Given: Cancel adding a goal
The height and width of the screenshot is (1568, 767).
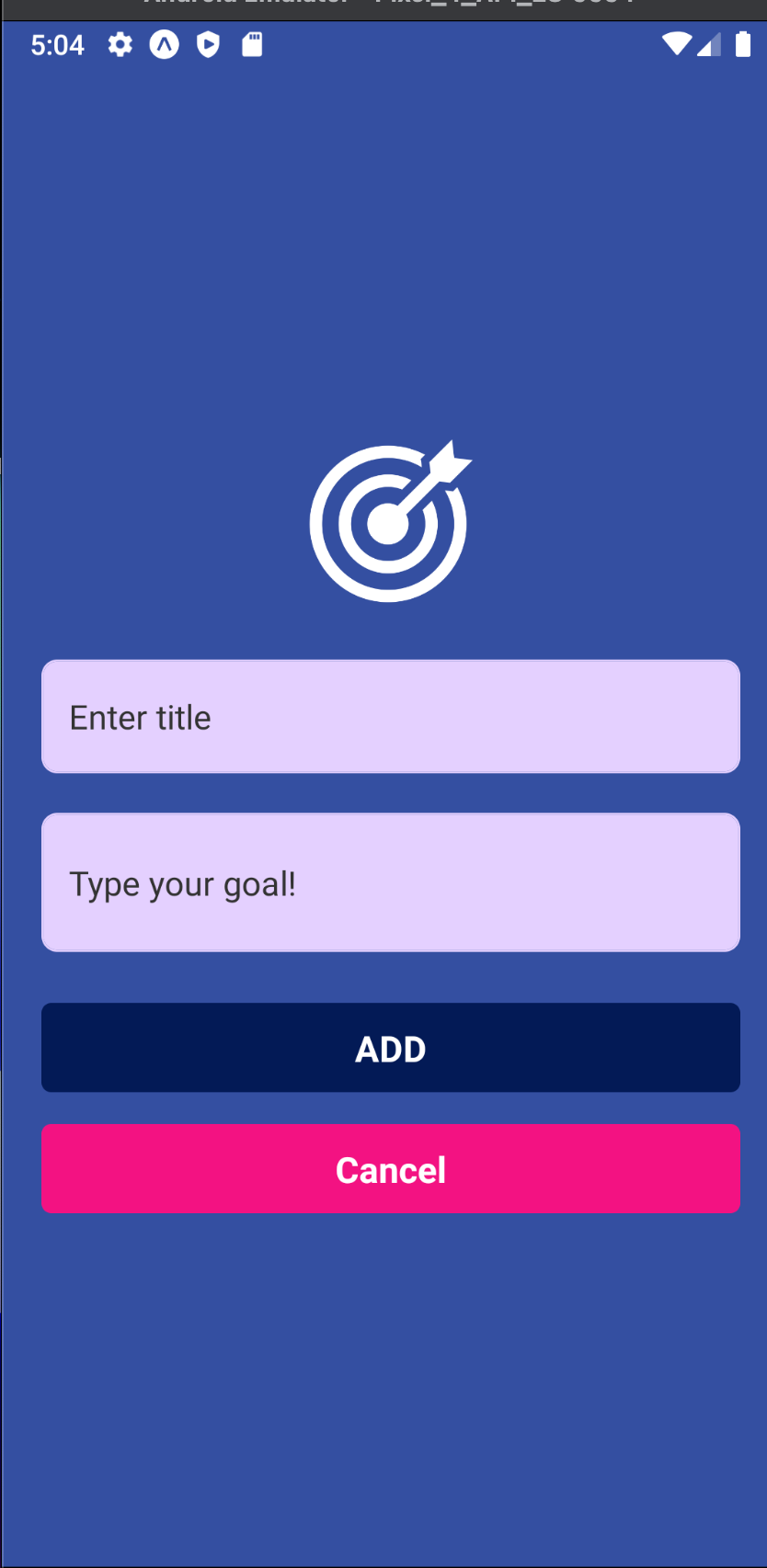Looking at the screenshot, I should 391,1168.
